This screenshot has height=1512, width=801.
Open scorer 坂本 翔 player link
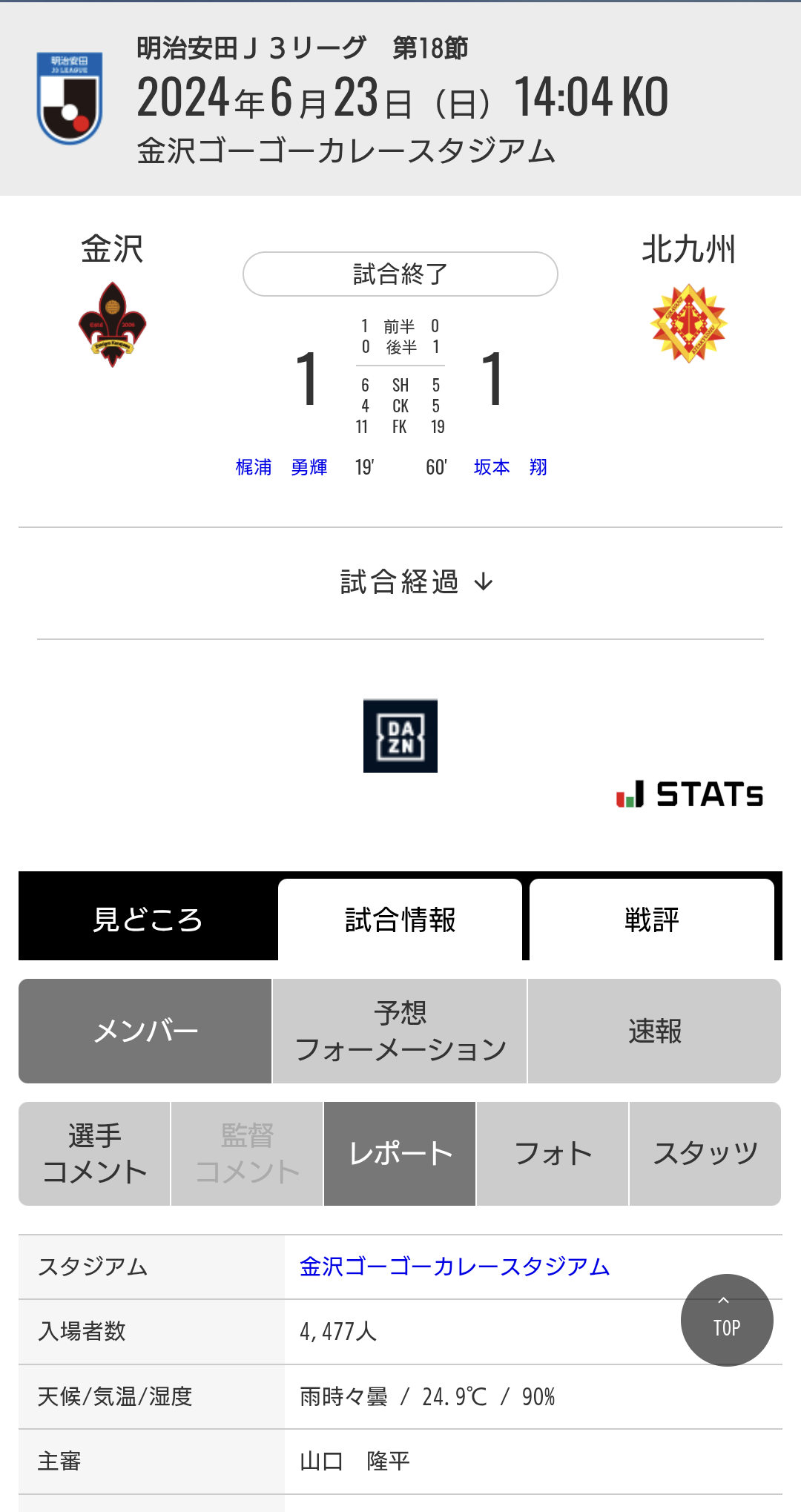pos(510,467)
